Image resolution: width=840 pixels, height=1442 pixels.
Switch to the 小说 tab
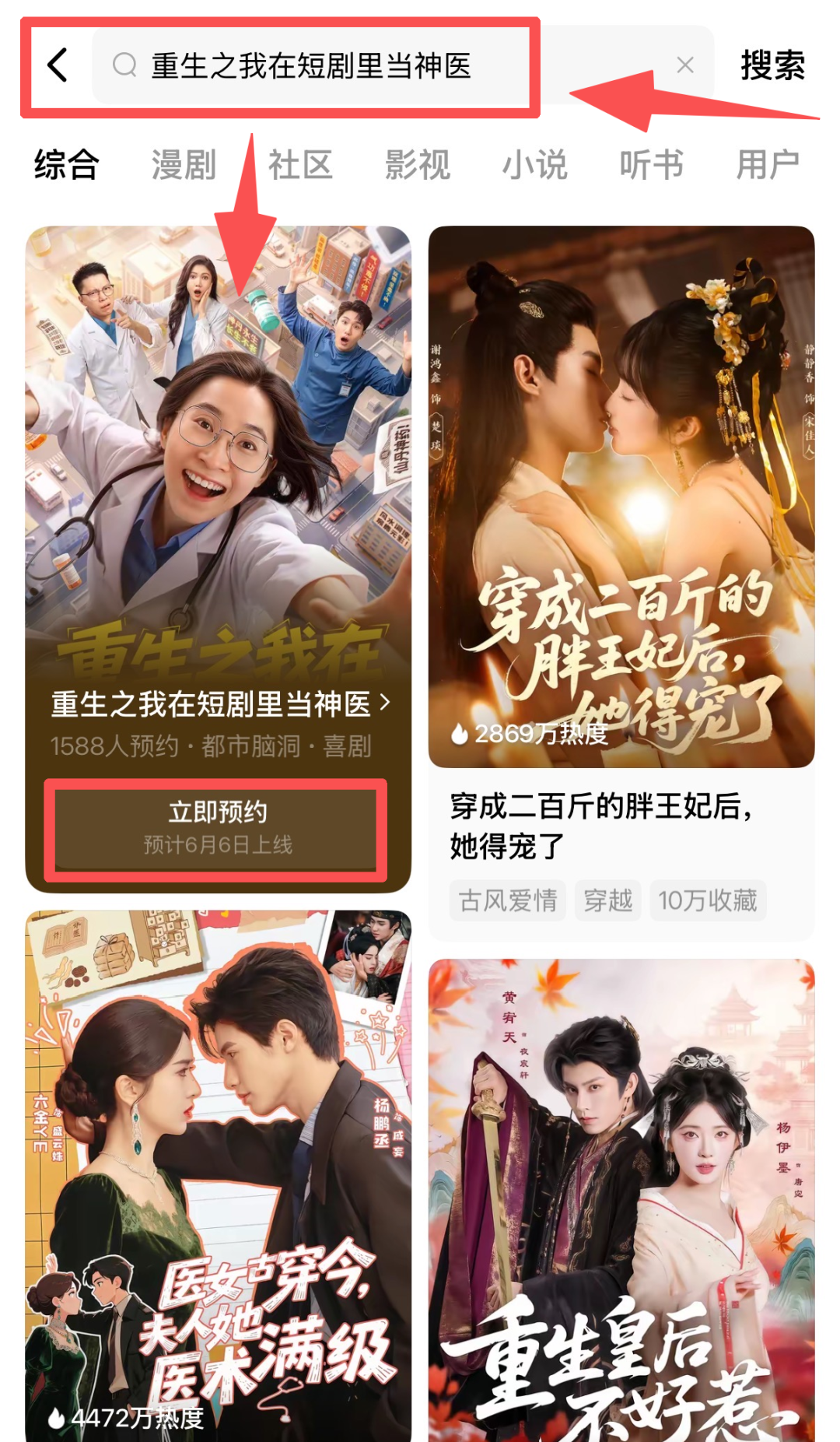pyautogui.click(x=534, y=164)
